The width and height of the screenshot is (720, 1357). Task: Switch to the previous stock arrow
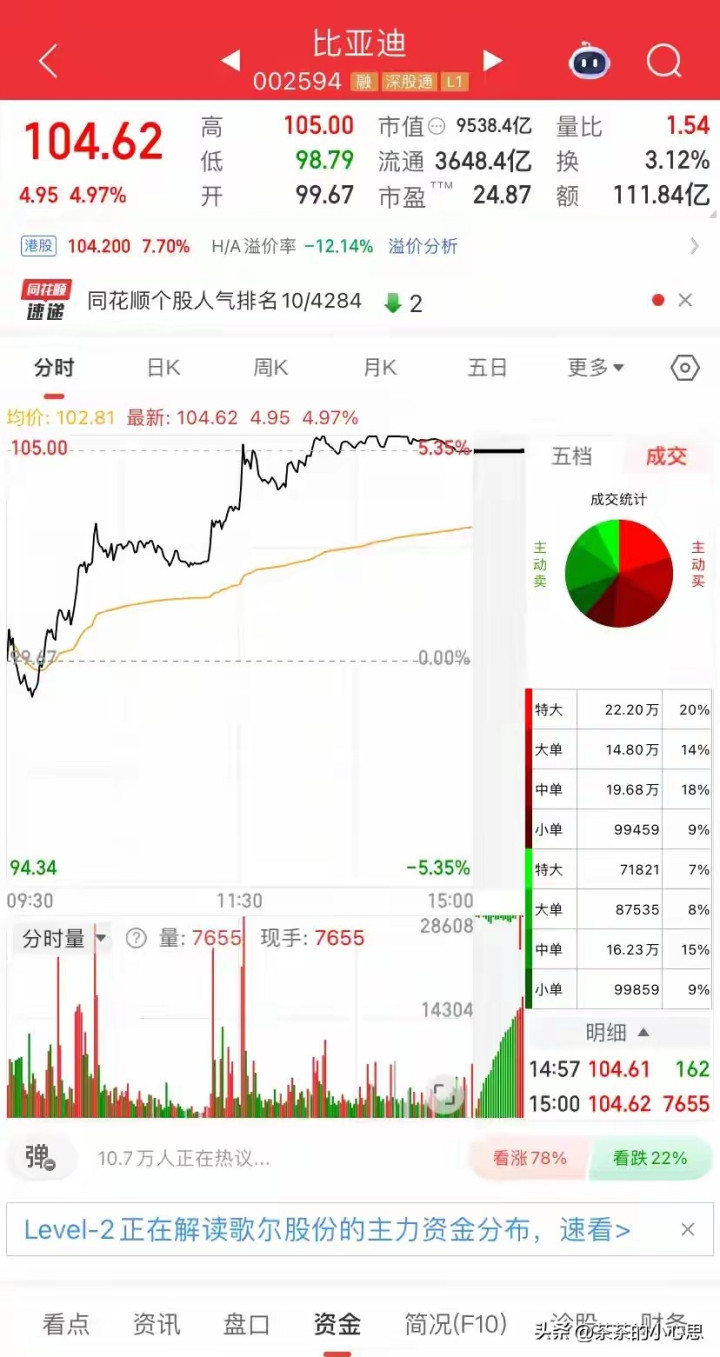(x=231, y=61)
